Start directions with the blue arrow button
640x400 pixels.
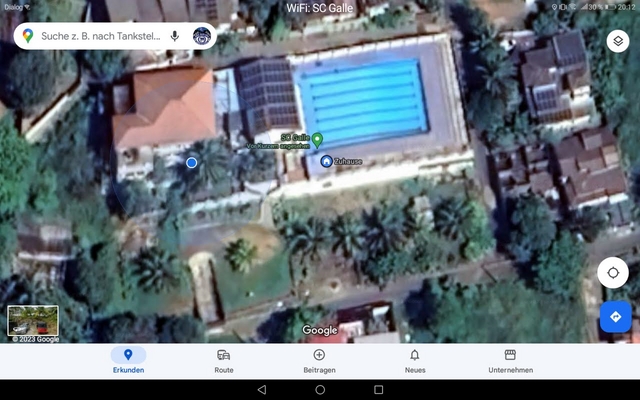(x=615, y=317)
